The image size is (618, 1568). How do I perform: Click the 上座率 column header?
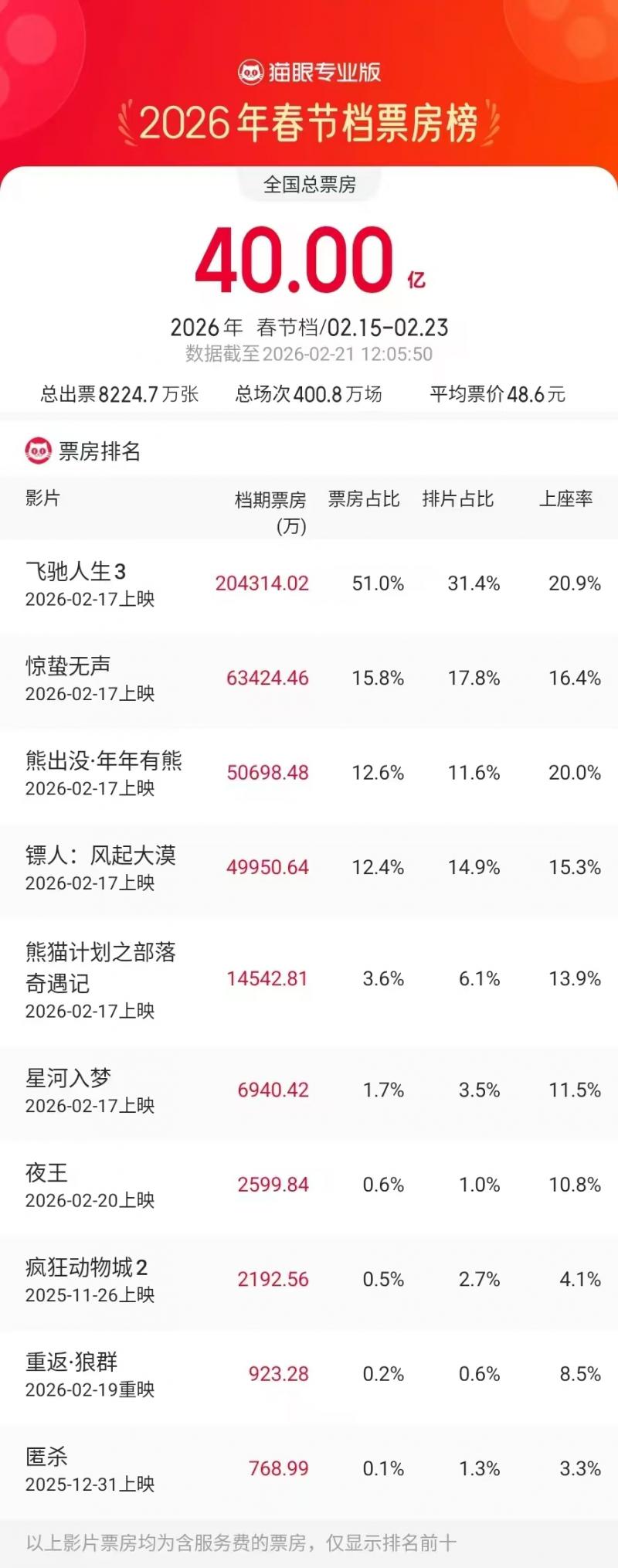(x=568, y=499)
